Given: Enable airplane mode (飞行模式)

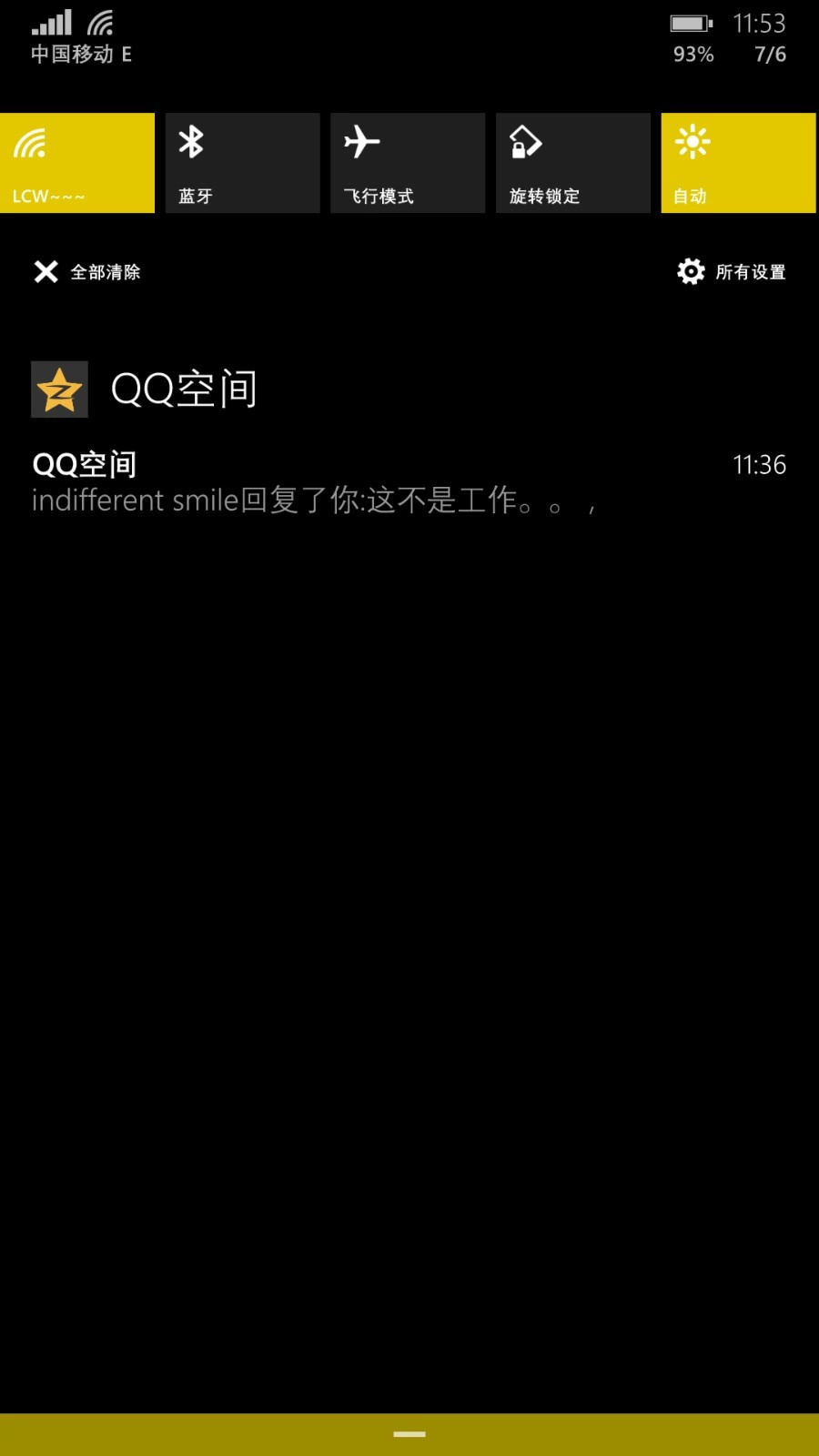Looking at the screenshot, I should click(x=408, y=163).
